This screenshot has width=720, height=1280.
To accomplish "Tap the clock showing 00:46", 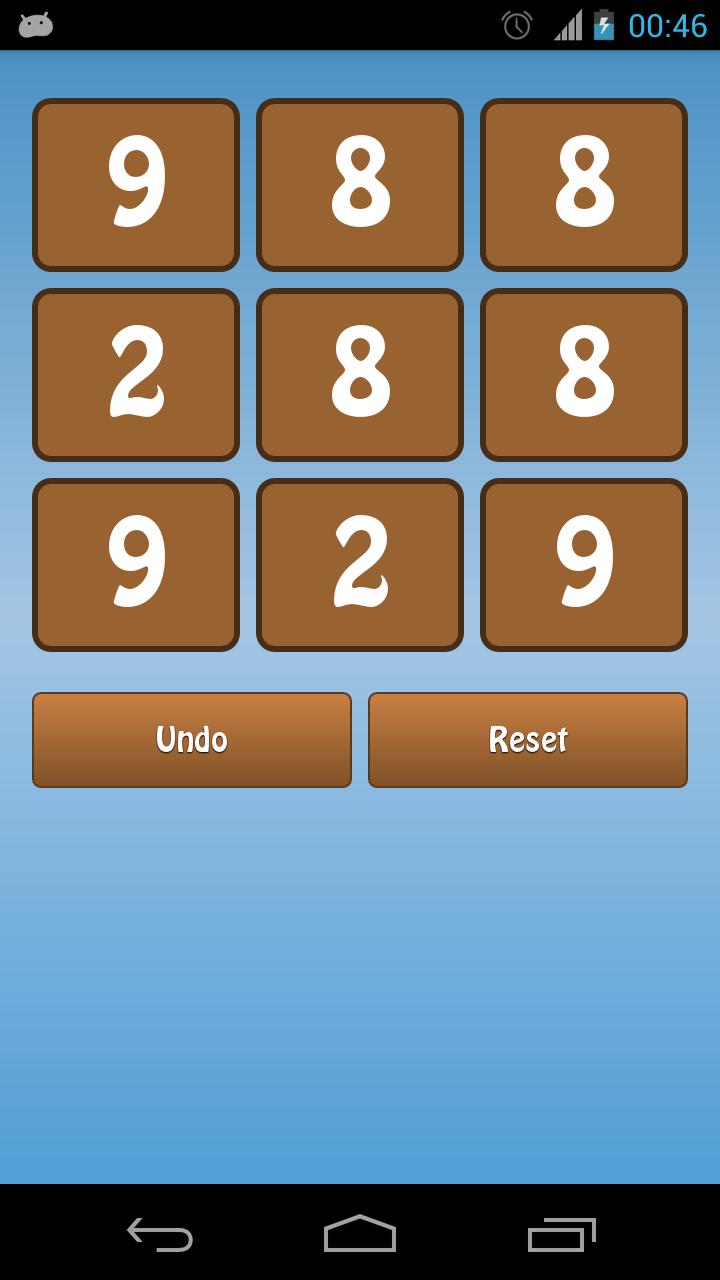I will (666, 29).
